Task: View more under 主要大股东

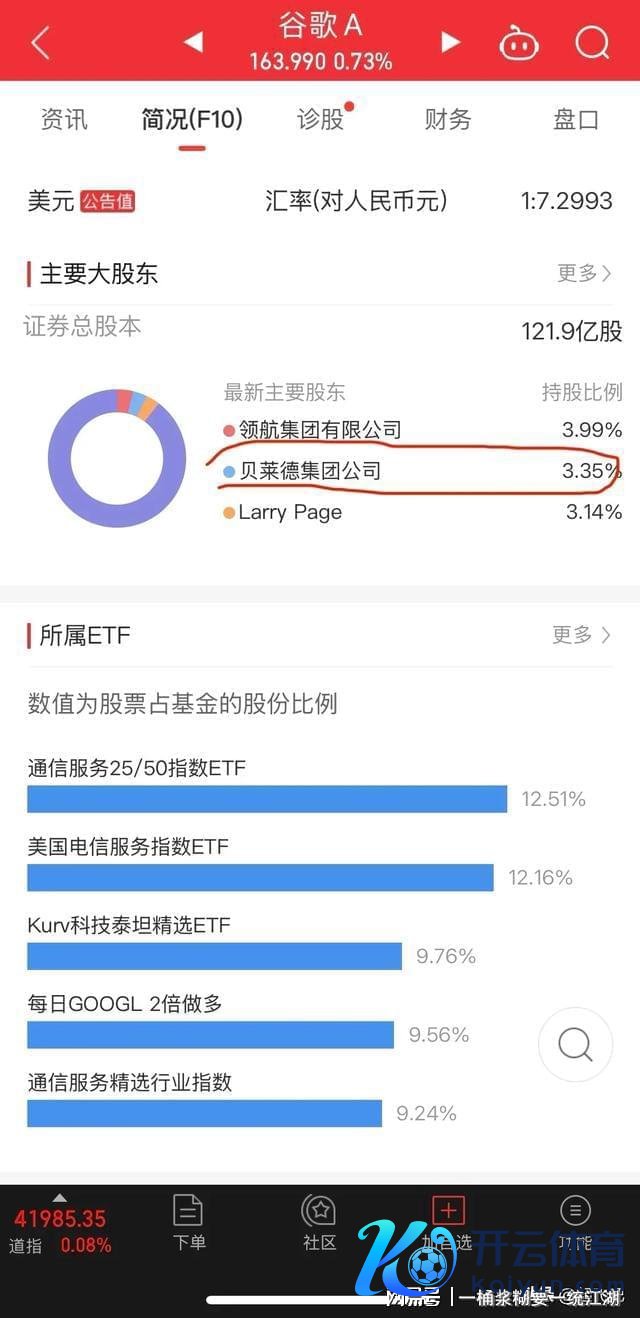Action: (585, 273)
